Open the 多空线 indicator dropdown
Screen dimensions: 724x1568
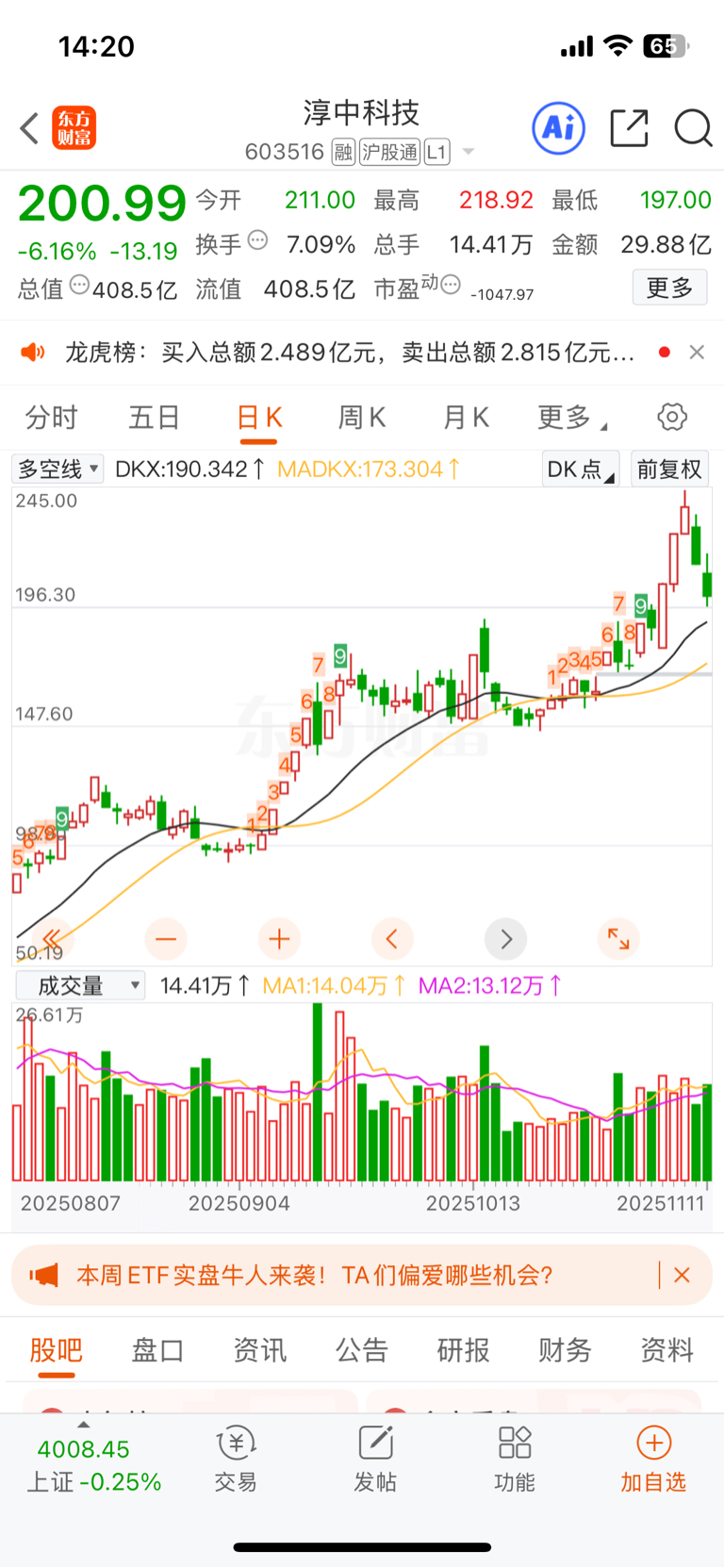[58, 469]
